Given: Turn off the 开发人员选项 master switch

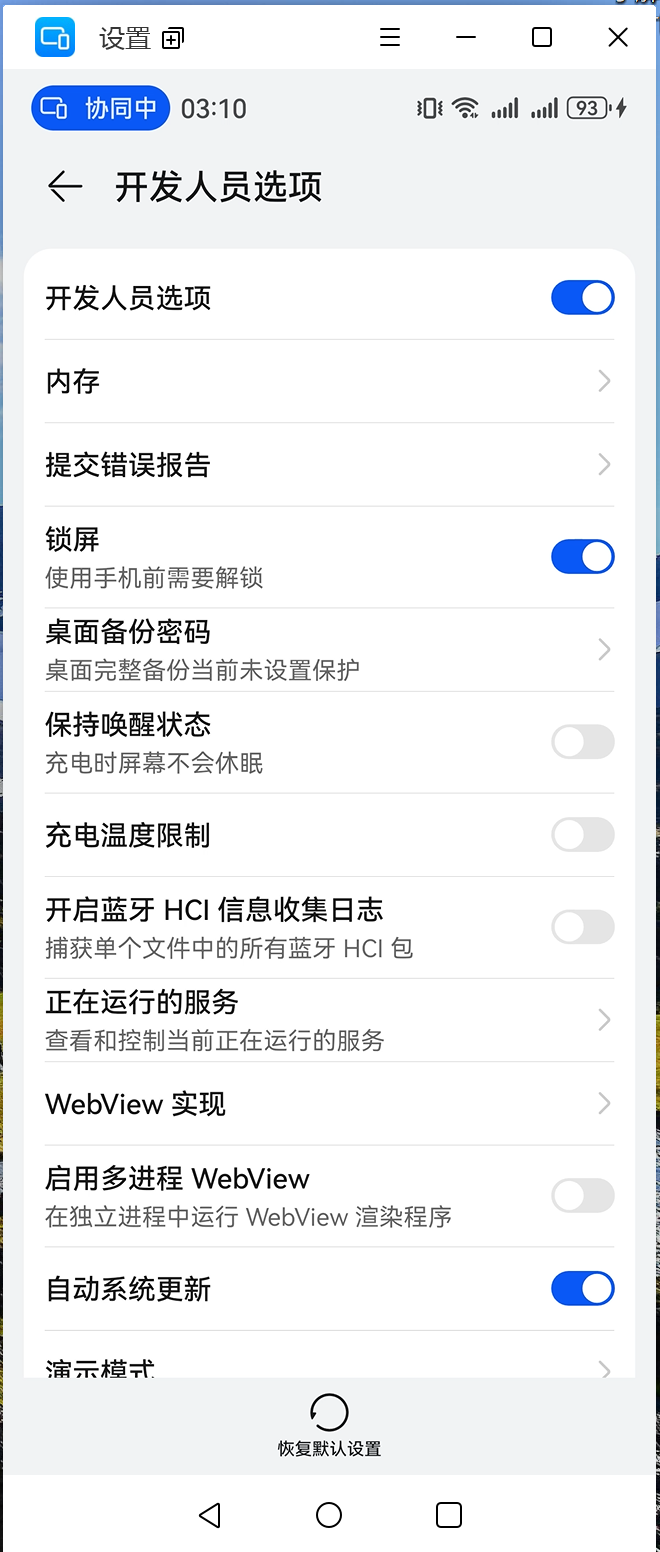Looking at the screenshot, I should click(582, 298).
